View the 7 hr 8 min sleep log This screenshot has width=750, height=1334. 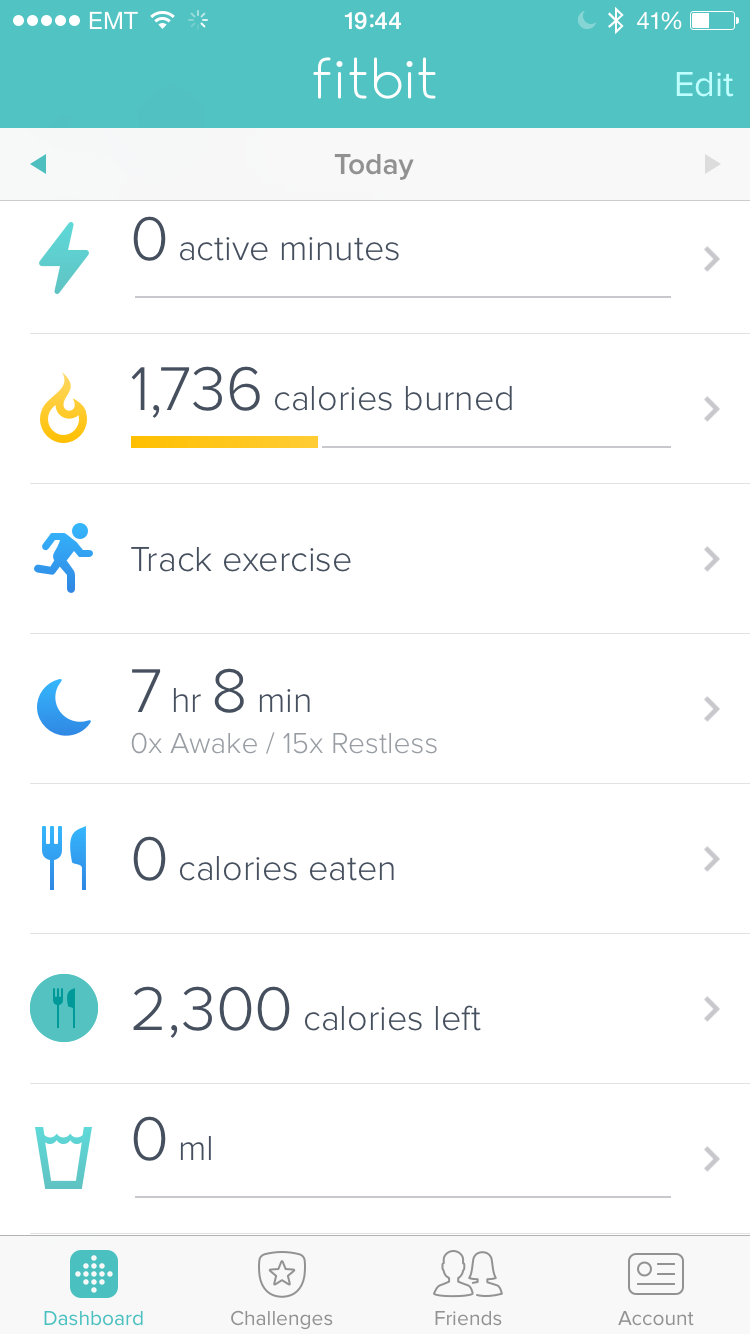[x=375, y=709]
